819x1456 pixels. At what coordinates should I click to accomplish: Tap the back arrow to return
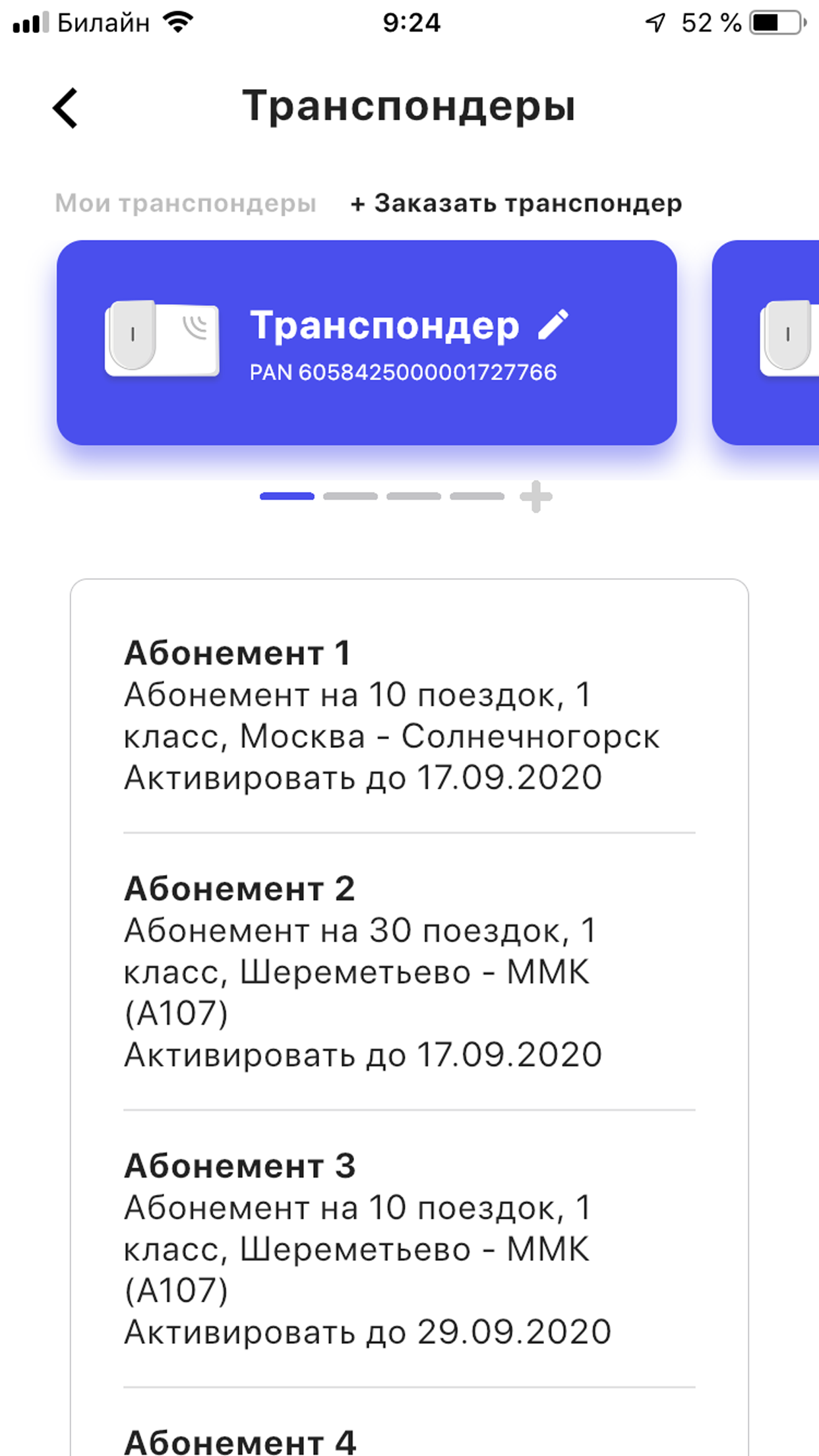(65, 108)
